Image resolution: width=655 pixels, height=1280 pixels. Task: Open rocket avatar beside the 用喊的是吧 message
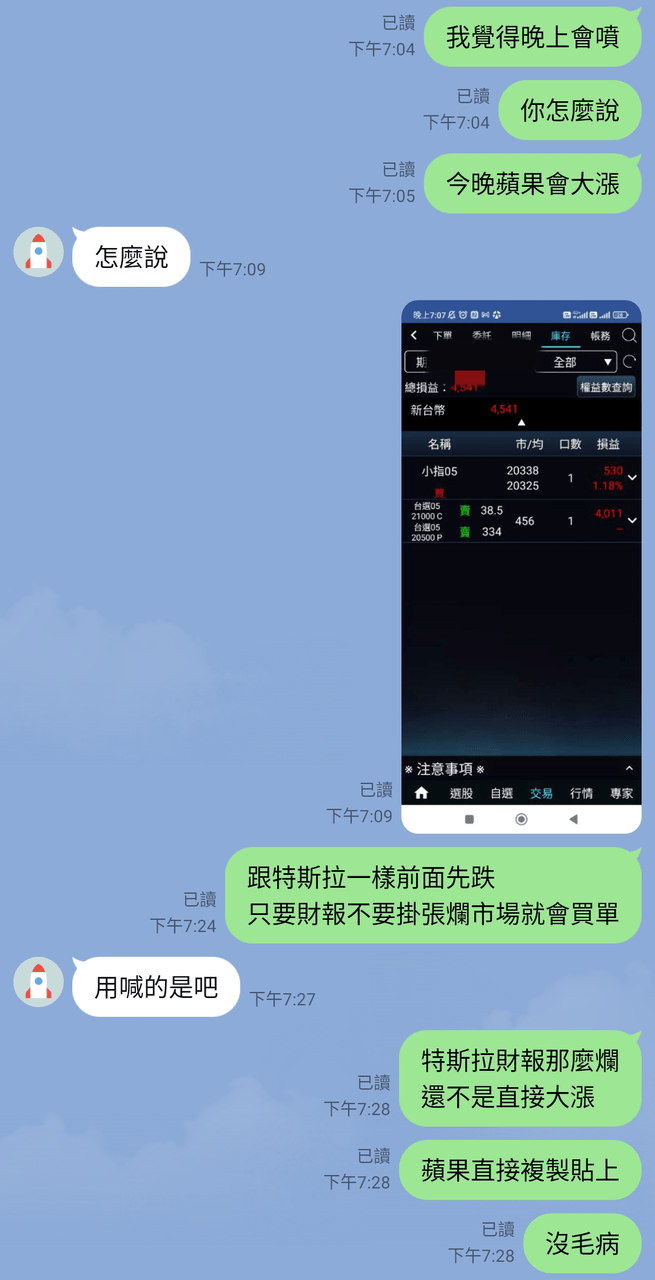38,982
